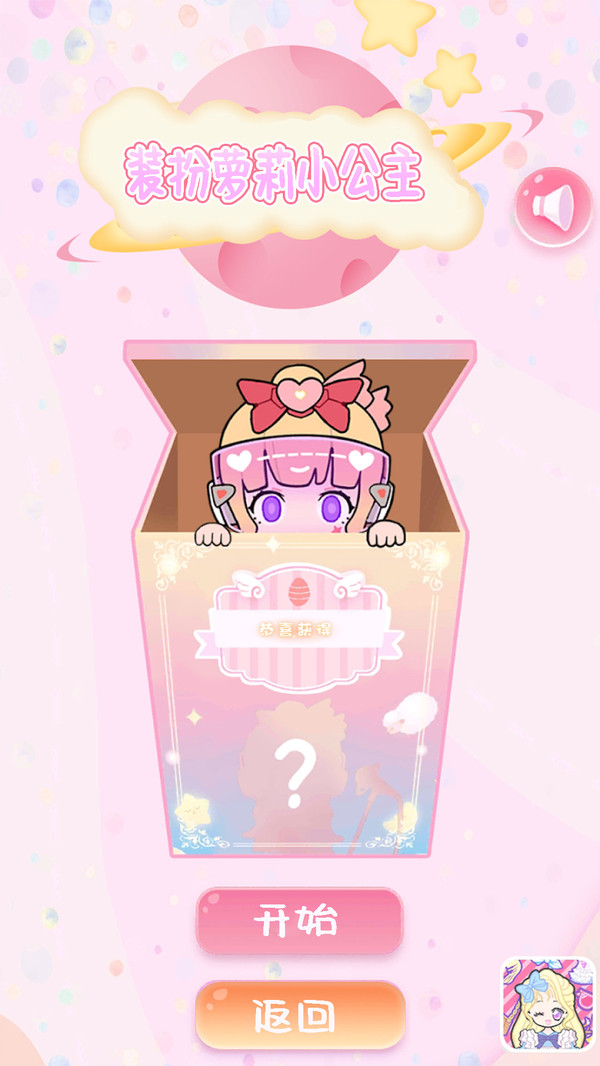Toggle the sound speaker icon
The width and height of the screenshot is (600, 1066).
click(553, 207)
